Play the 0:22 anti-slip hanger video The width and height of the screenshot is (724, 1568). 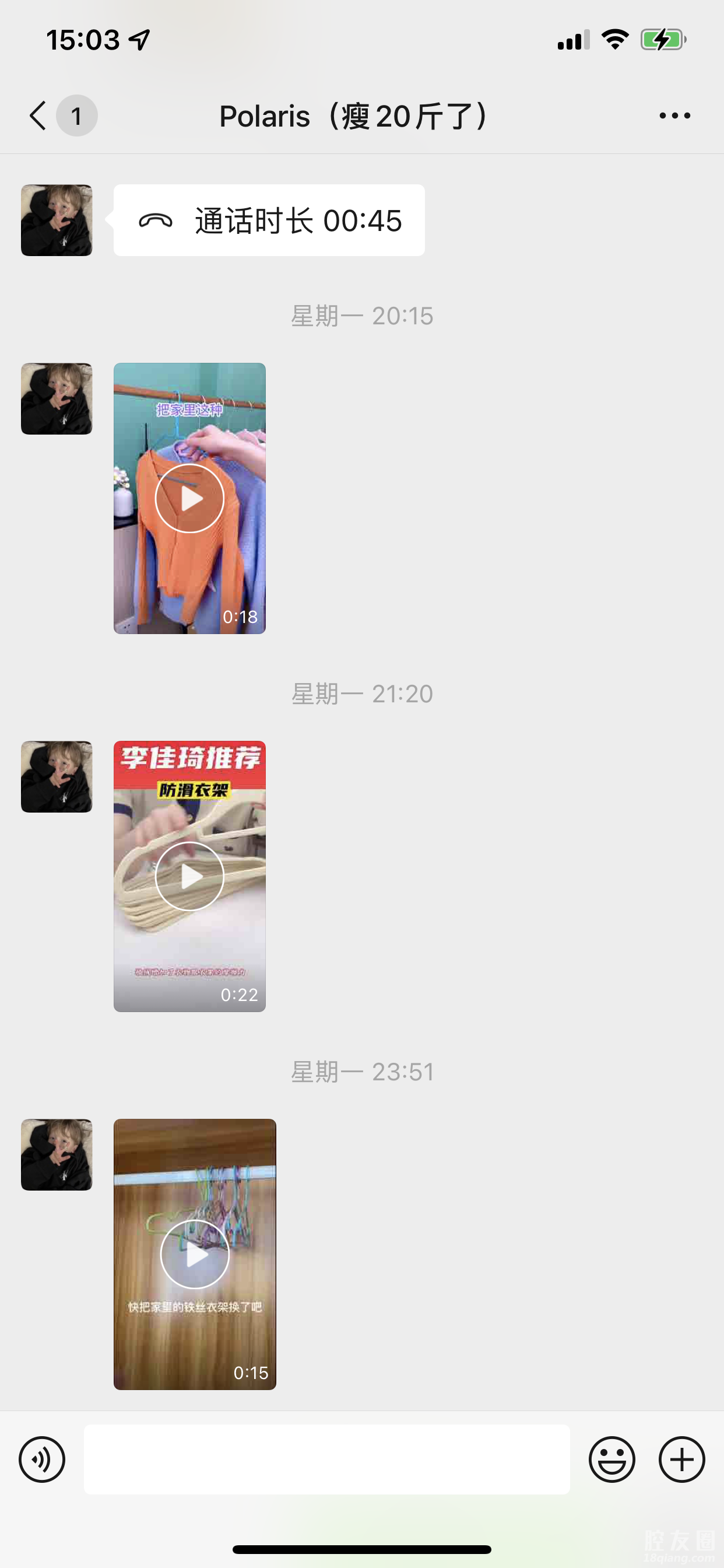[x=190, y=877]
